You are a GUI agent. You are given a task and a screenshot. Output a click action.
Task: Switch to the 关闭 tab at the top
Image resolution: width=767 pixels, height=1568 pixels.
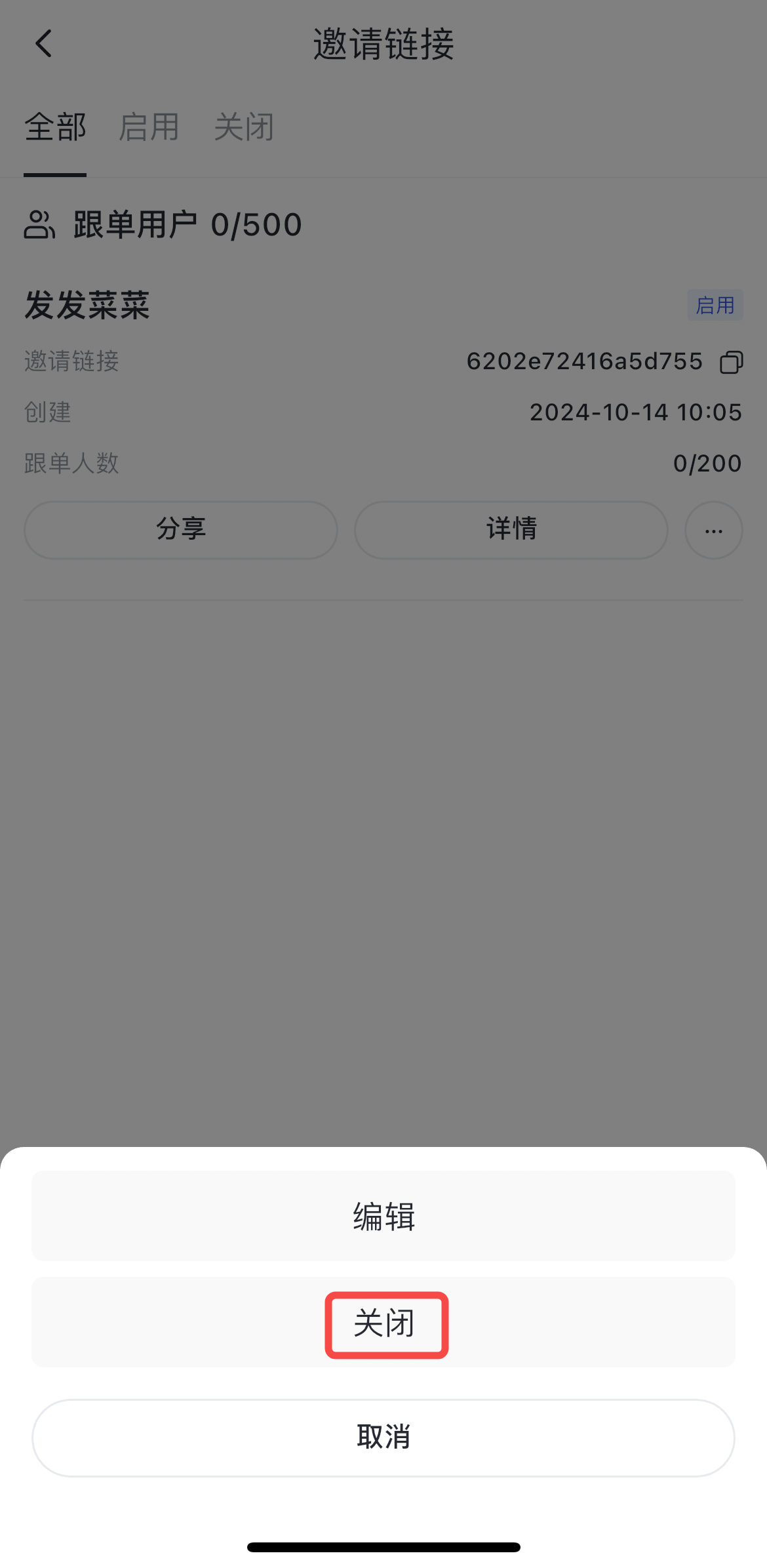click(244, 127)
